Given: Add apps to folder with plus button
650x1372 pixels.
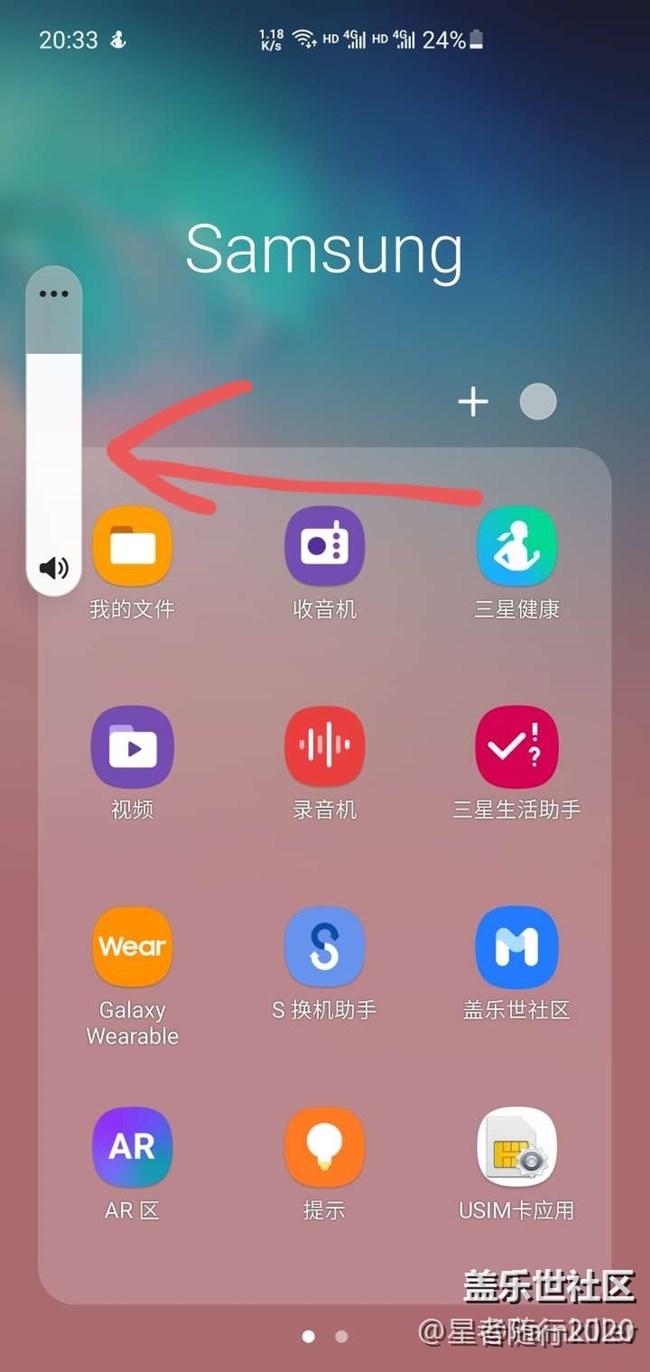Looking at the screenshot, I should [x=473, y=402].
